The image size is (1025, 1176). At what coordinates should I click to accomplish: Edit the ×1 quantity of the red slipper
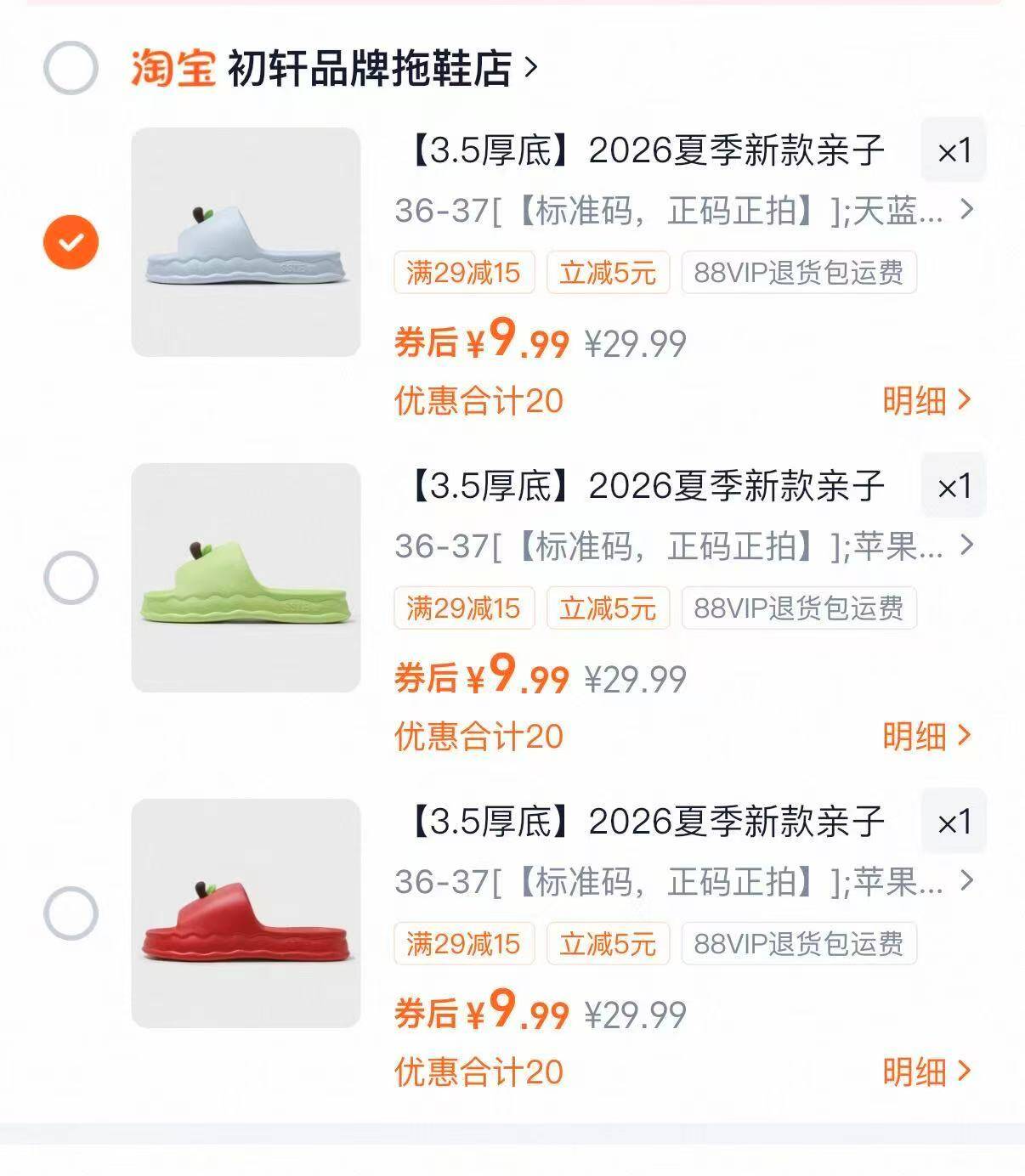954,822
